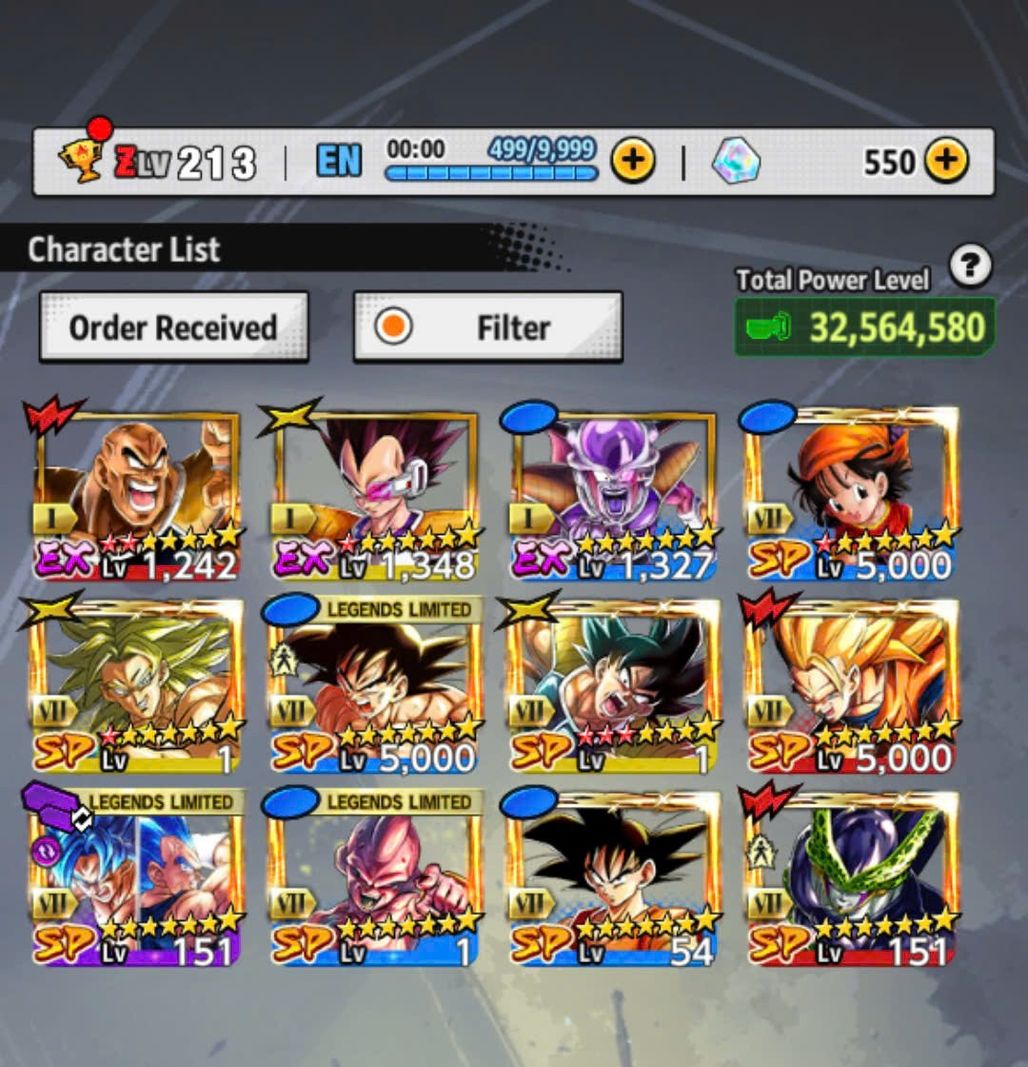The height and width of the screenshot is (1067, 1028).
Task: Open SP Broly character Lv 1
Action: (x=137, y=687)
